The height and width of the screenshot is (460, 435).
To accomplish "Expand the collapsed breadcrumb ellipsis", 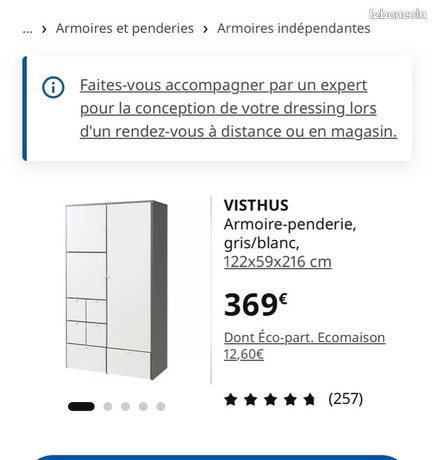I will coord(27,29).
